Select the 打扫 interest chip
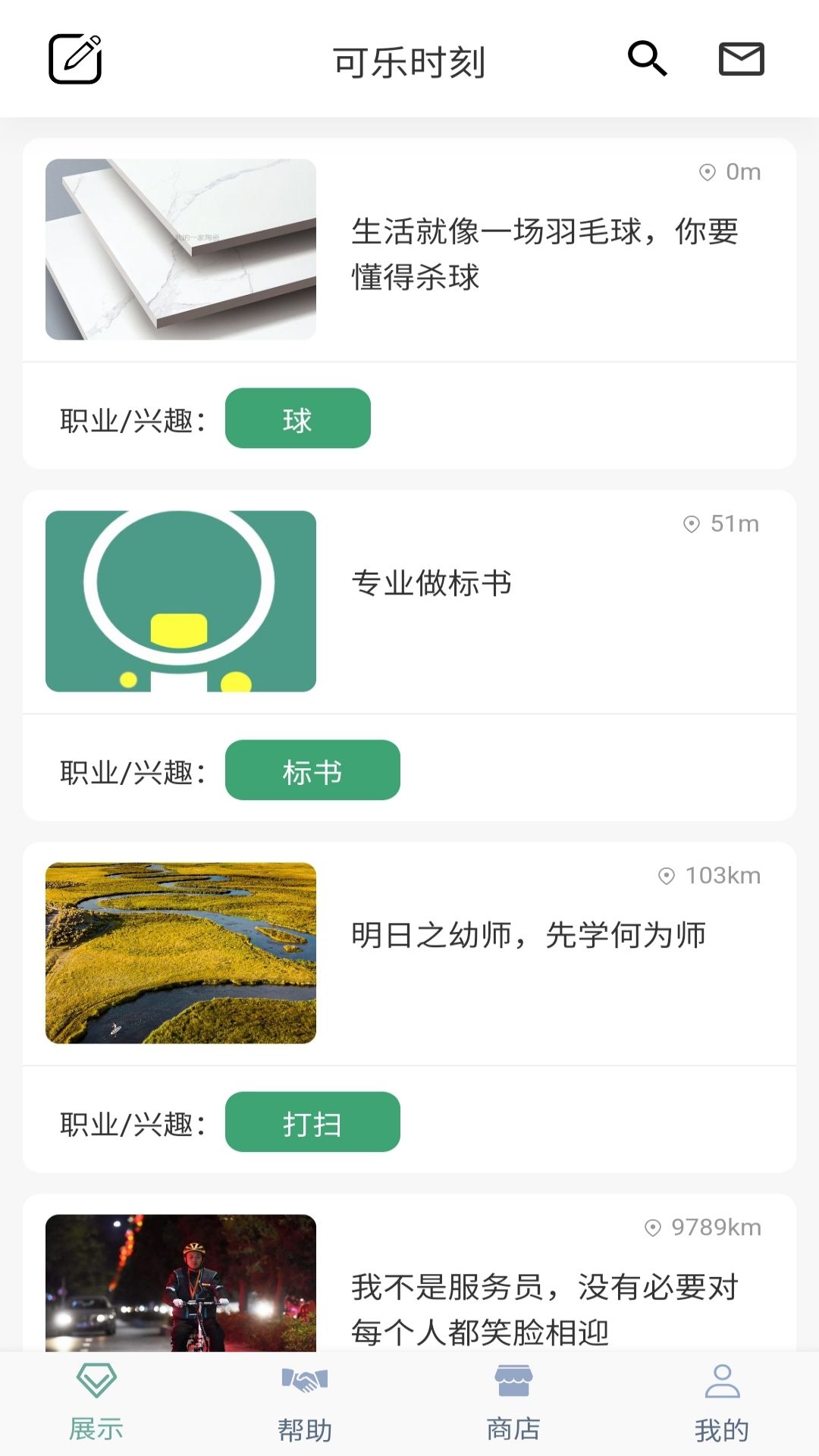The image size is (819, 1456). [312, 1122]
